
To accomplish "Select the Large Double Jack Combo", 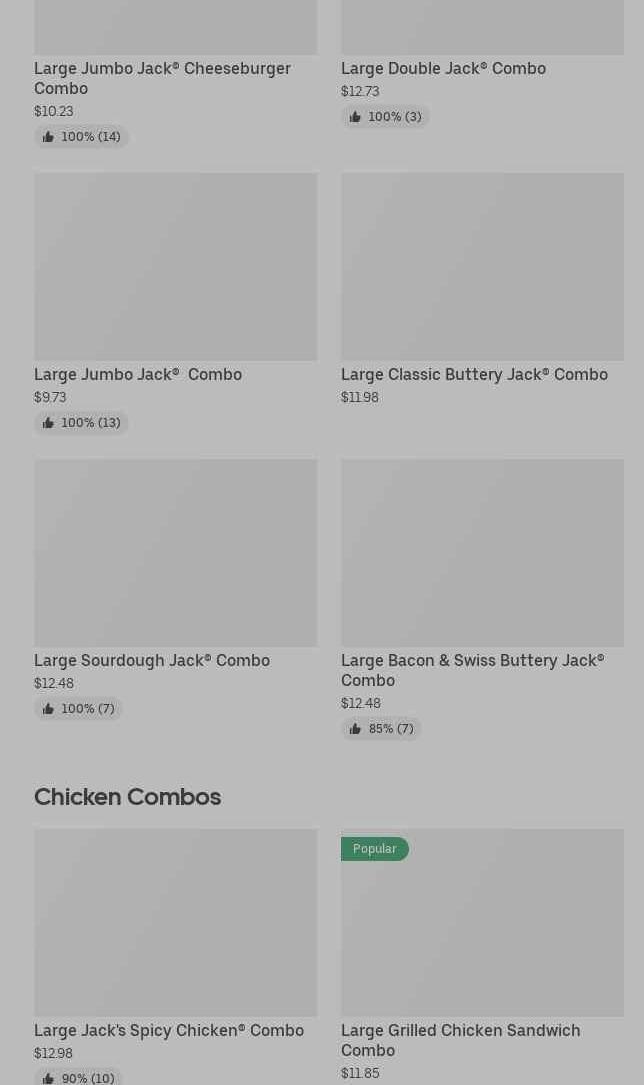I will click(443, 68).
